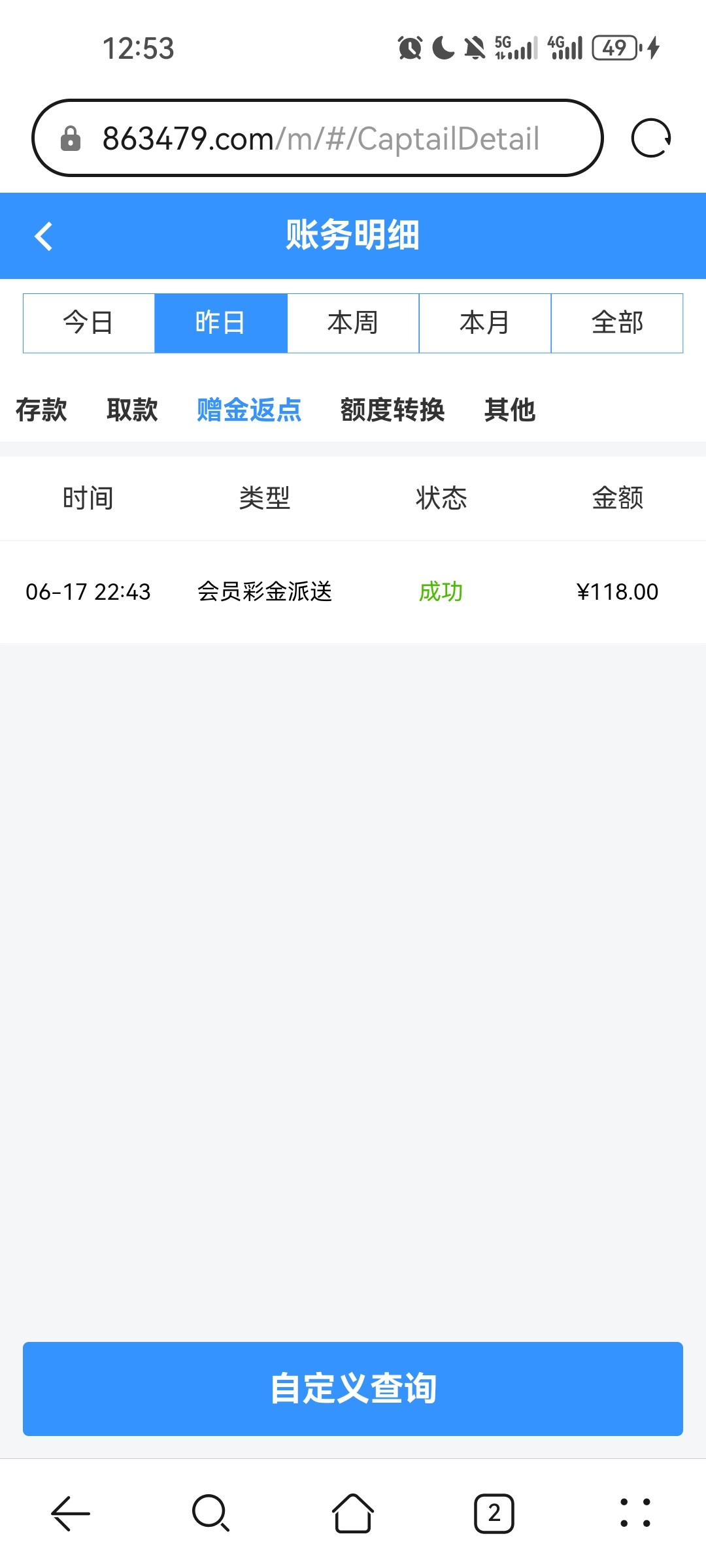Open the browser search icon
The height and width of the screenshot is (1568, 706).
[210, 1513]
